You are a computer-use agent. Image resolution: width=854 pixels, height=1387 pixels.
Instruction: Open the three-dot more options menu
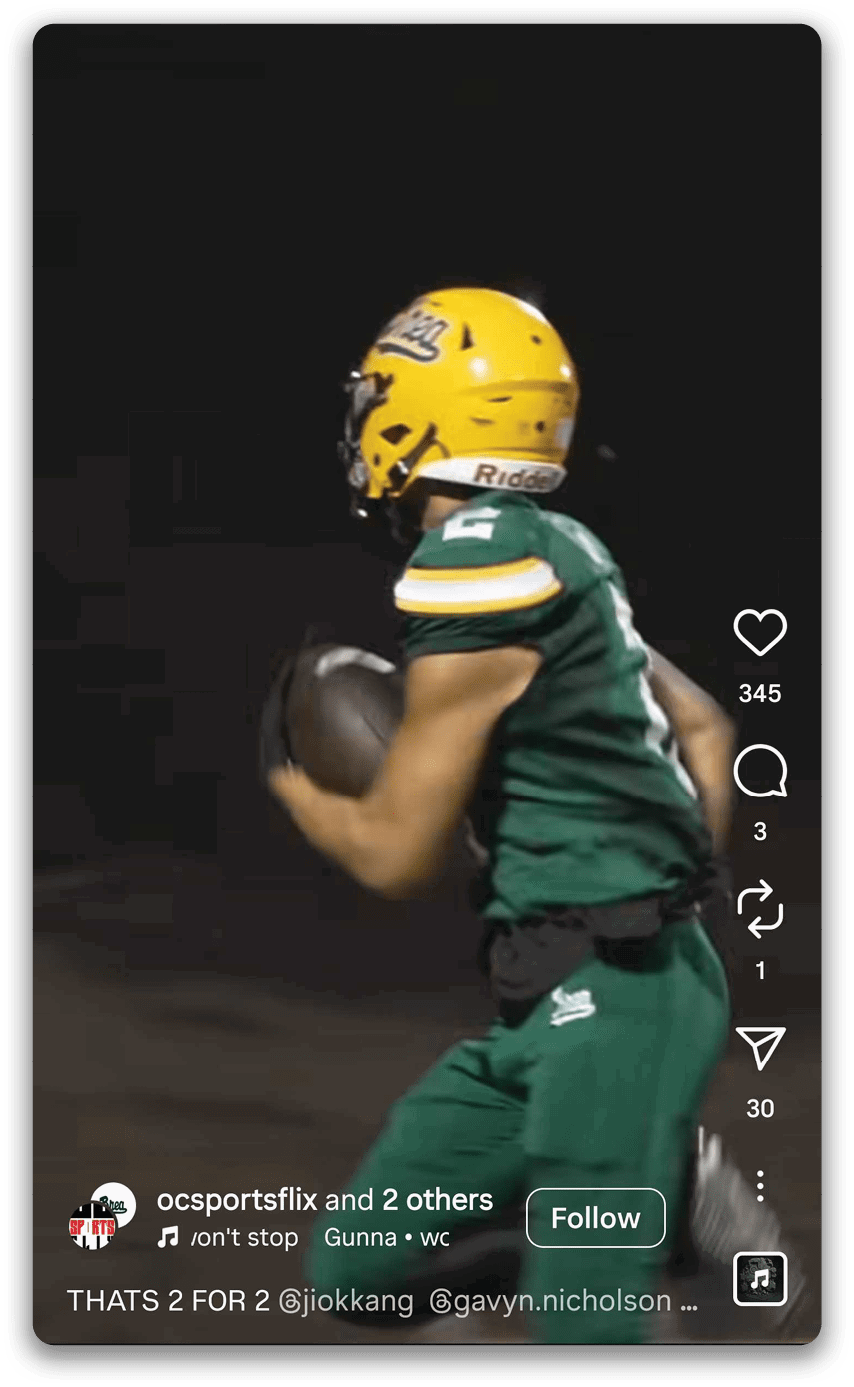pyautogui.click(x=760, y=1186)
